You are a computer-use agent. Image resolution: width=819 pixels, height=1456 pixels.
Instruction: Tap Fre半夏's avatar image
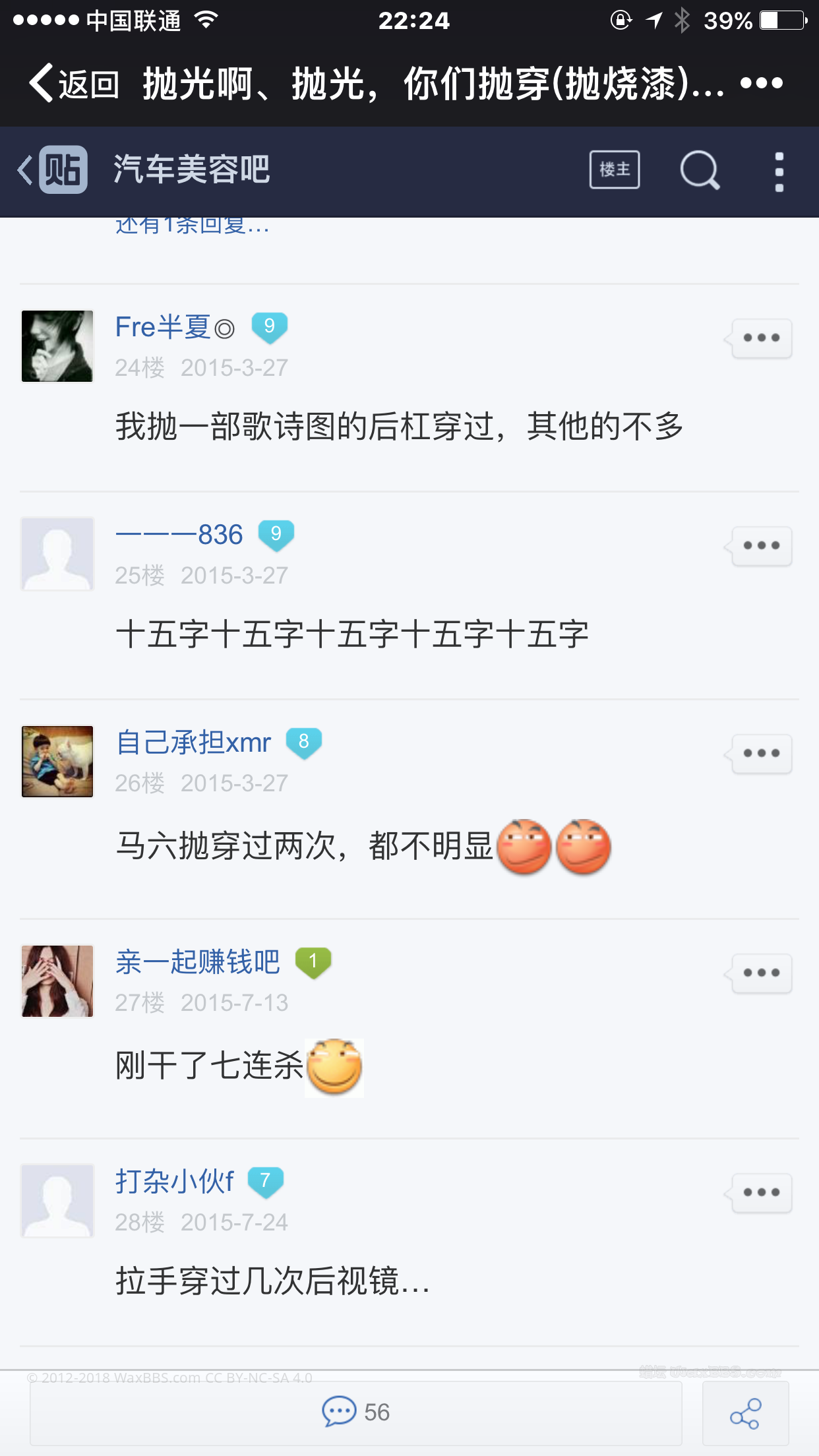(57, 346)
